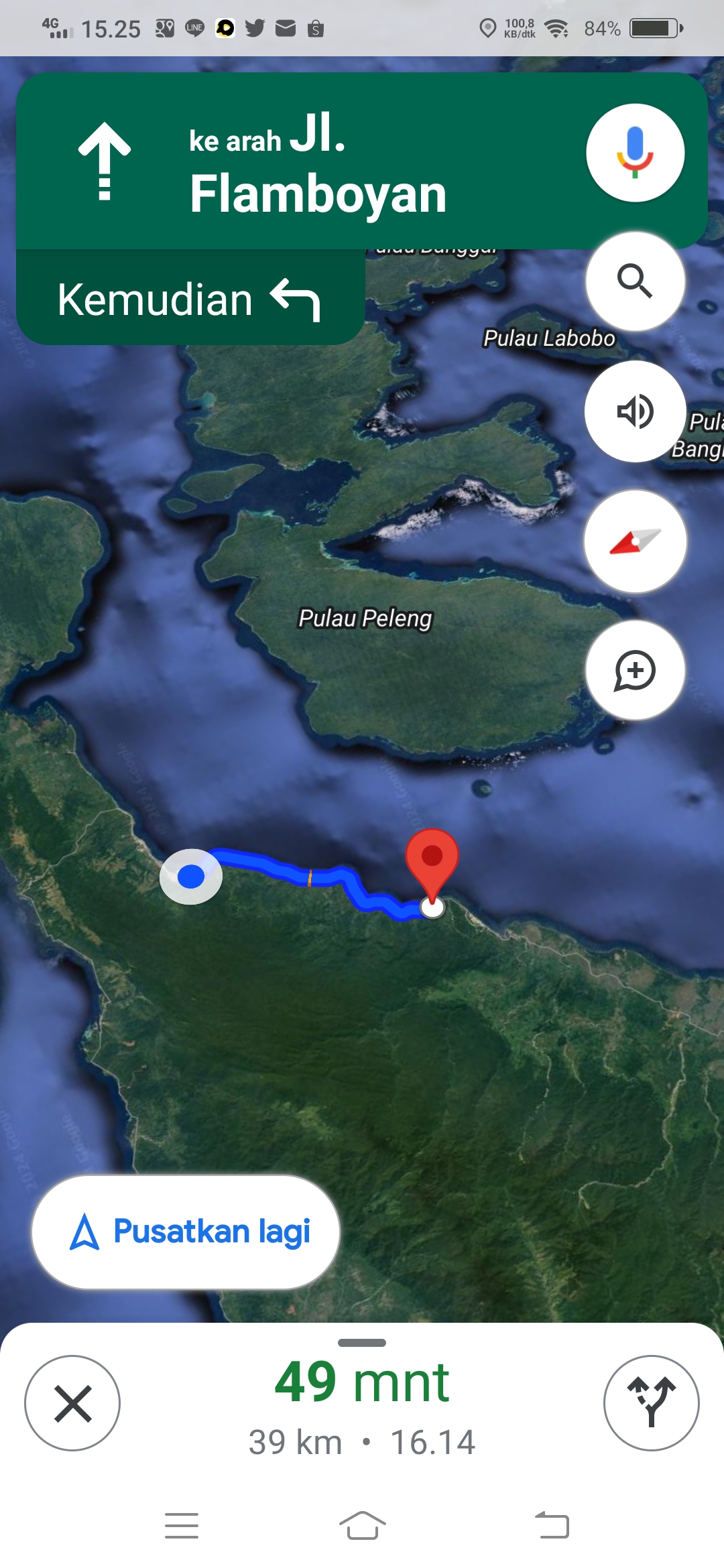Toggle navigation sound volume
The image size is (724, 1568).
635,411
